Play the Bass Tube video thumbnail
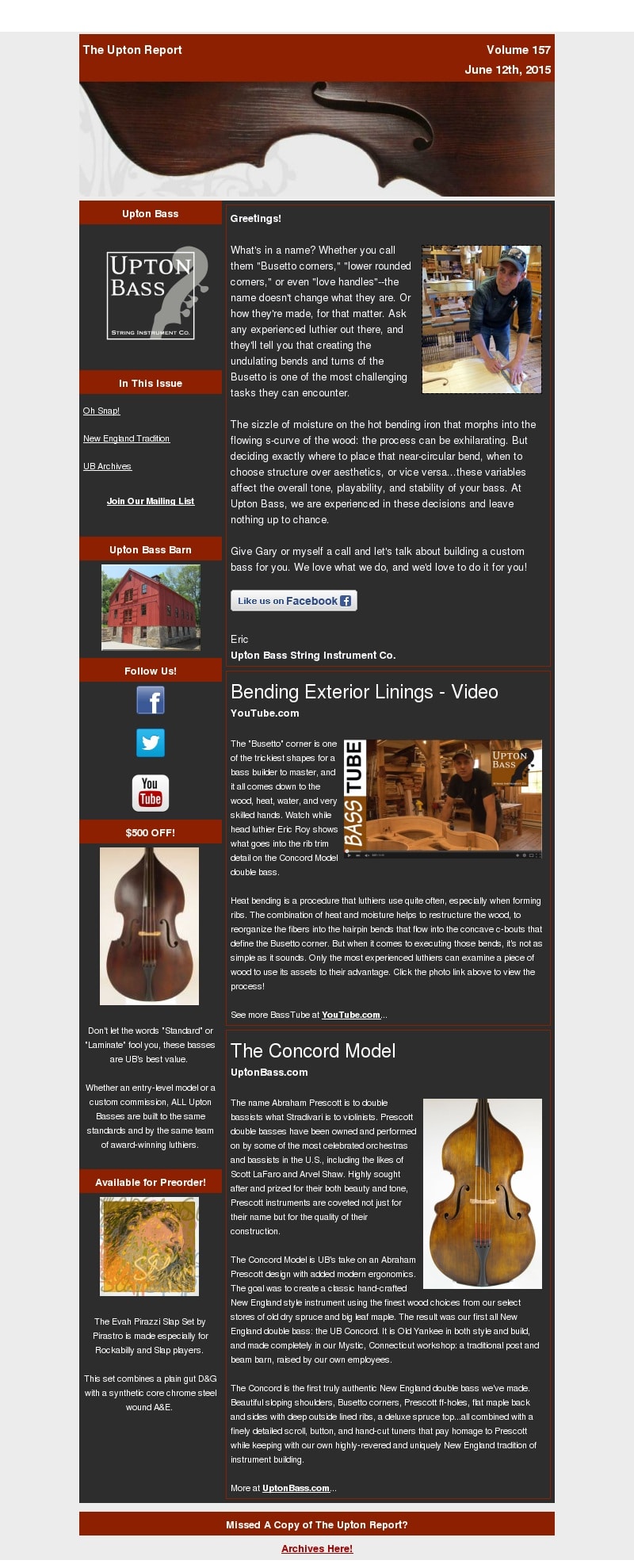Viewport: 634px width, 1568px height. (443, 799)
